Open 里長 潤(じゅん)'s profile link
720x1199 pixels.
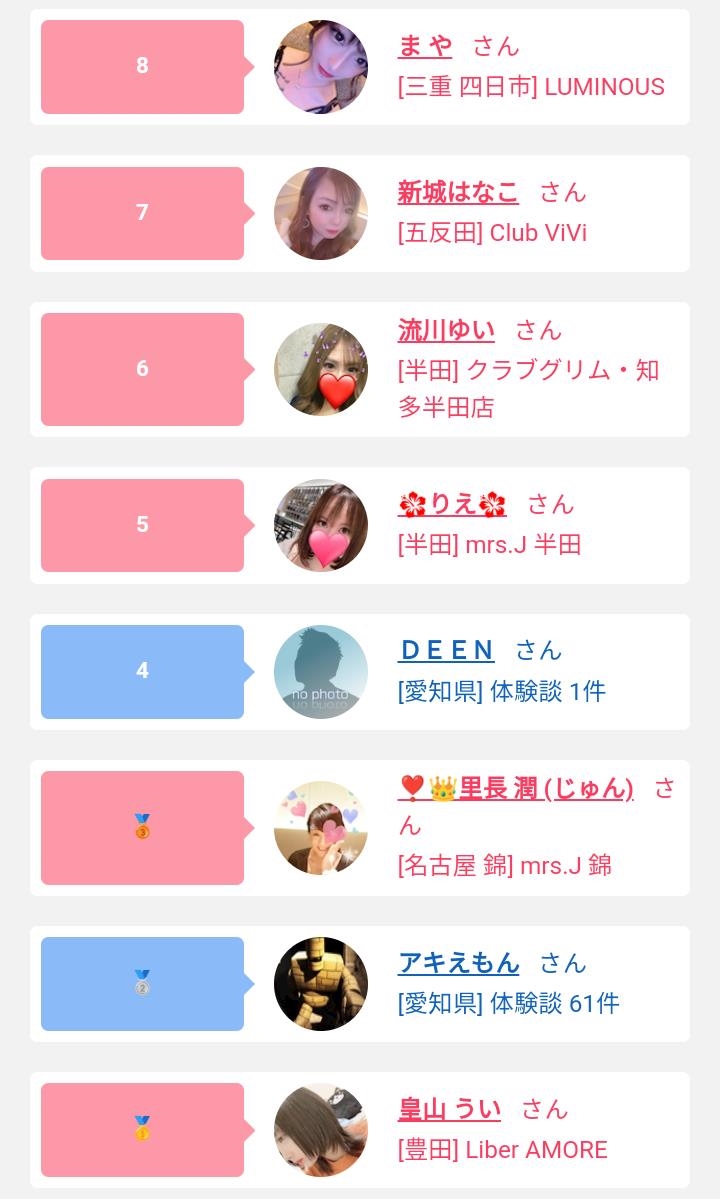tap(516, 788)
